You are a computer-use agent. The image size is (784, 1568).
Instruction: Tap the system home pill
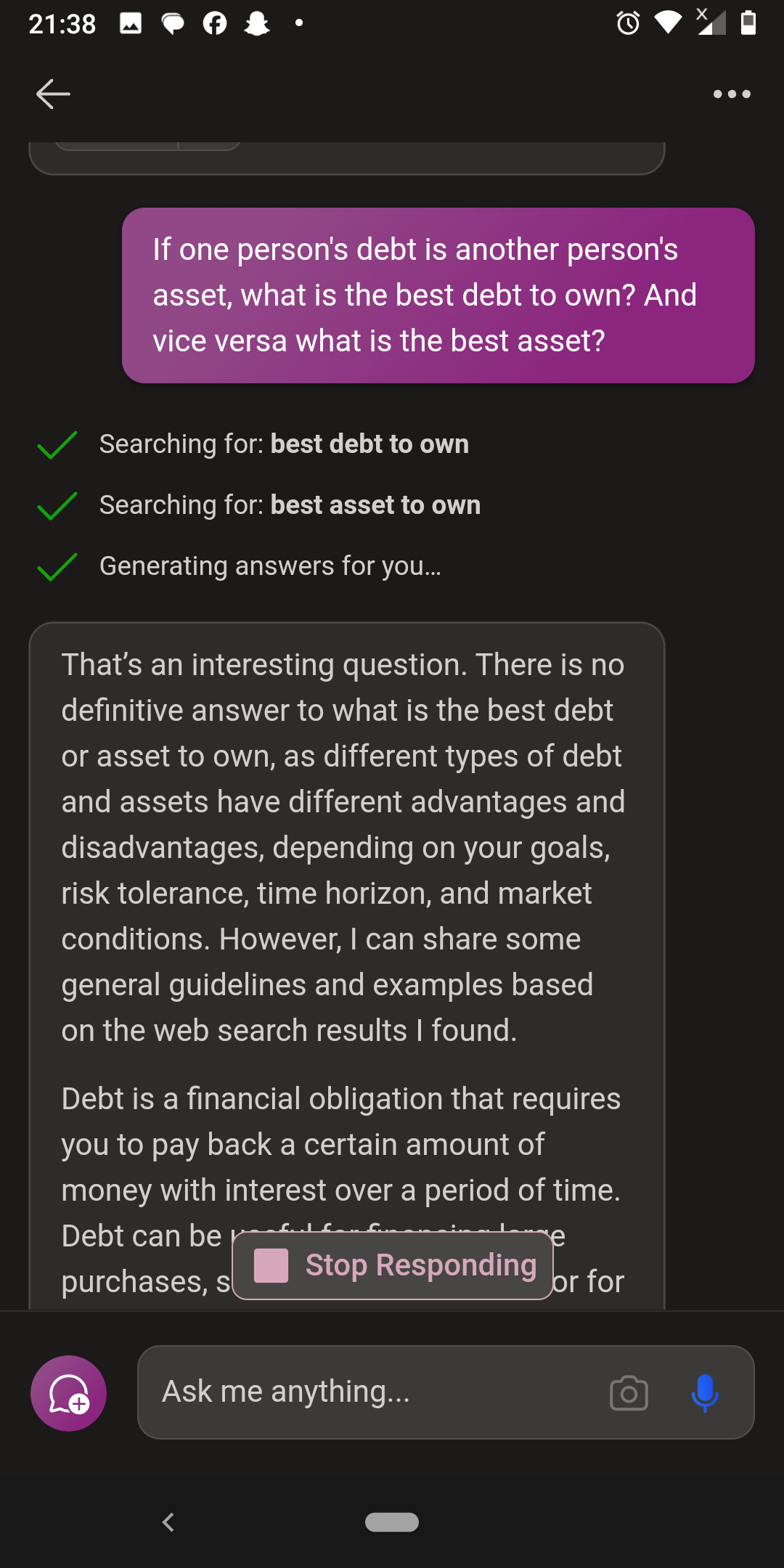point(392,1522)
